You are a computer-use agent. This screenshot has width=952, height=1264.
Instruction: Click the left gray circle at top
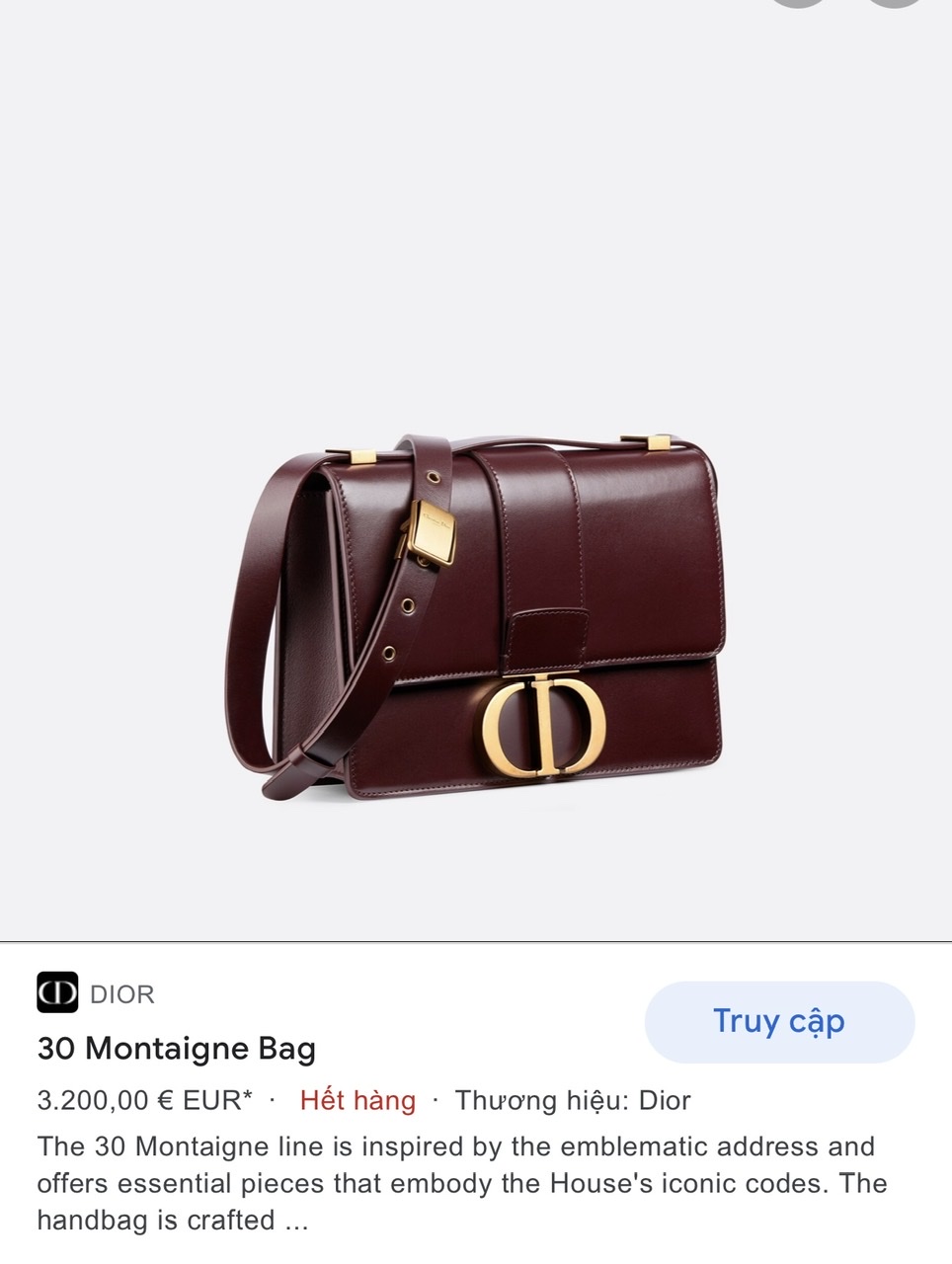coord(797,6)
